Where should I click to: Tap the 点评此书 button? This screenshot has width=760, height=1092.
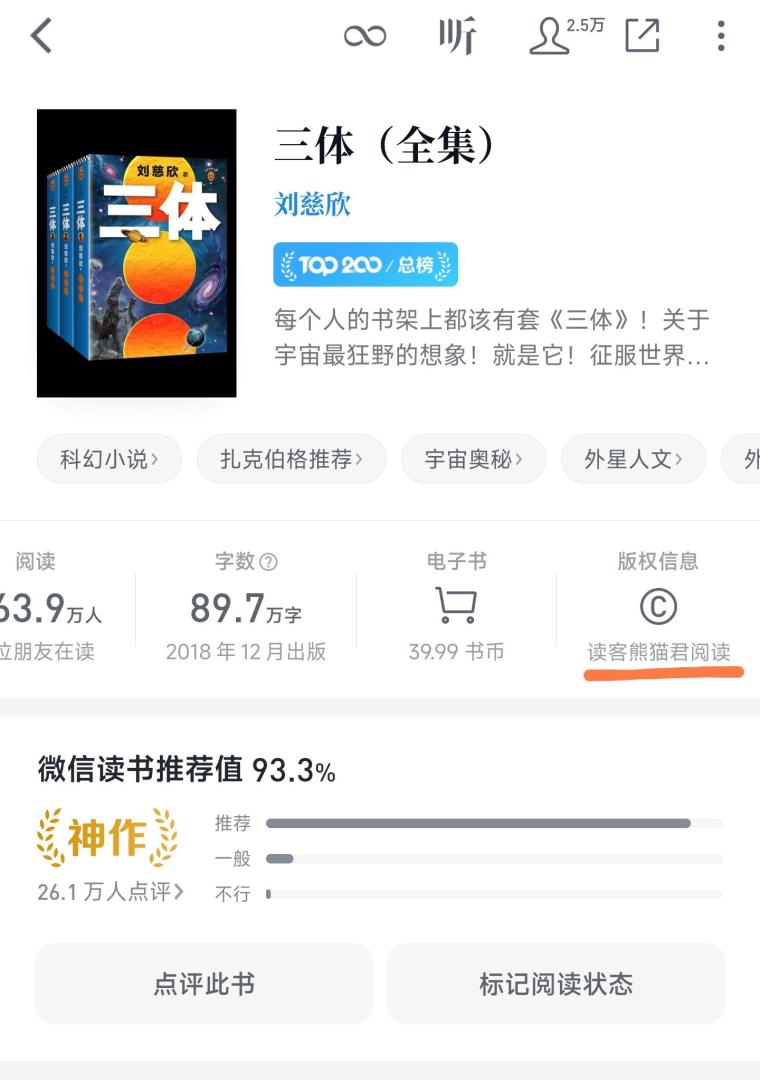[x=204, y=984]
